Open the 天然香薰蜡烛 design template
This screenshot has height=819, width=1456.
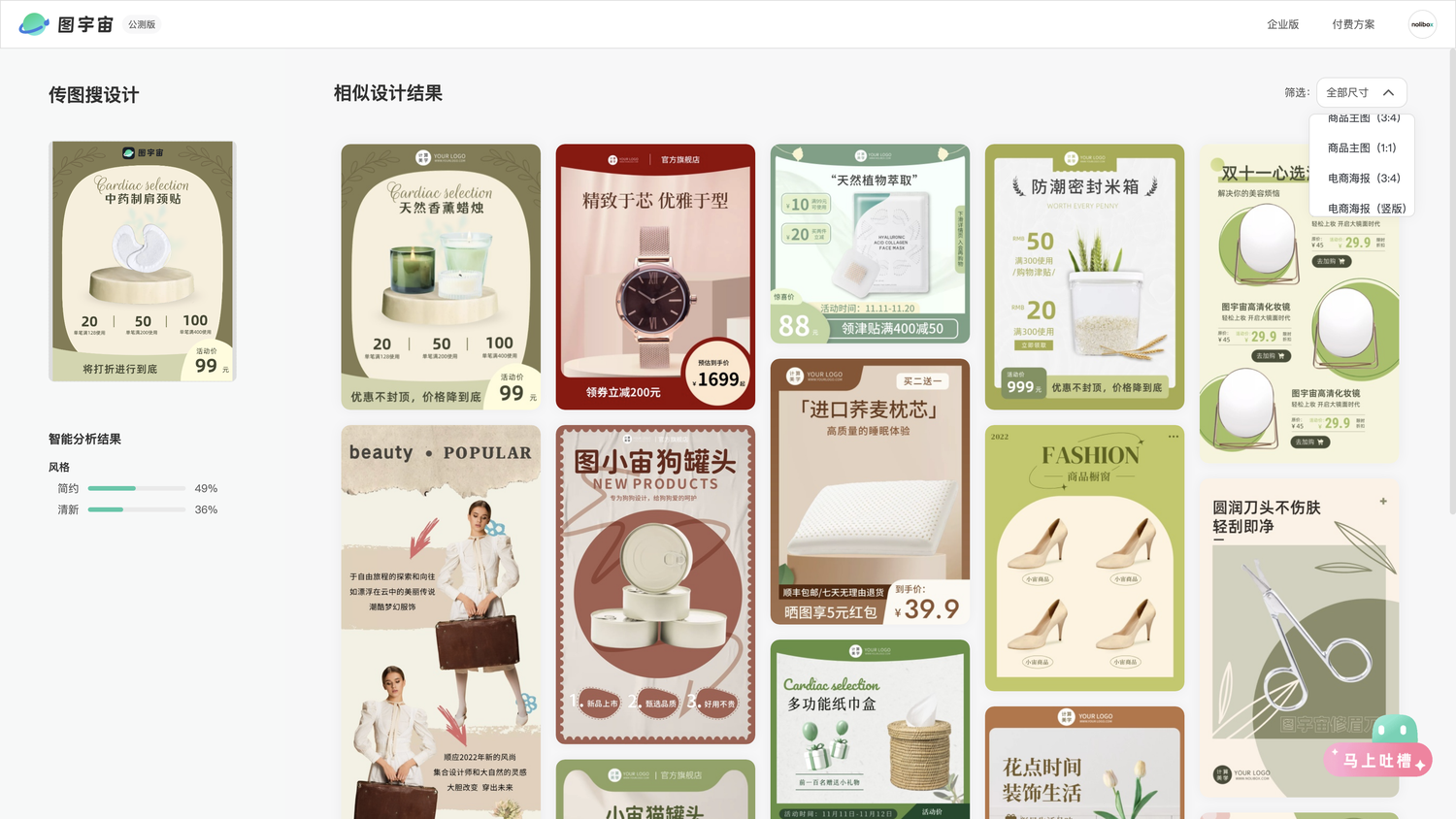441,277
